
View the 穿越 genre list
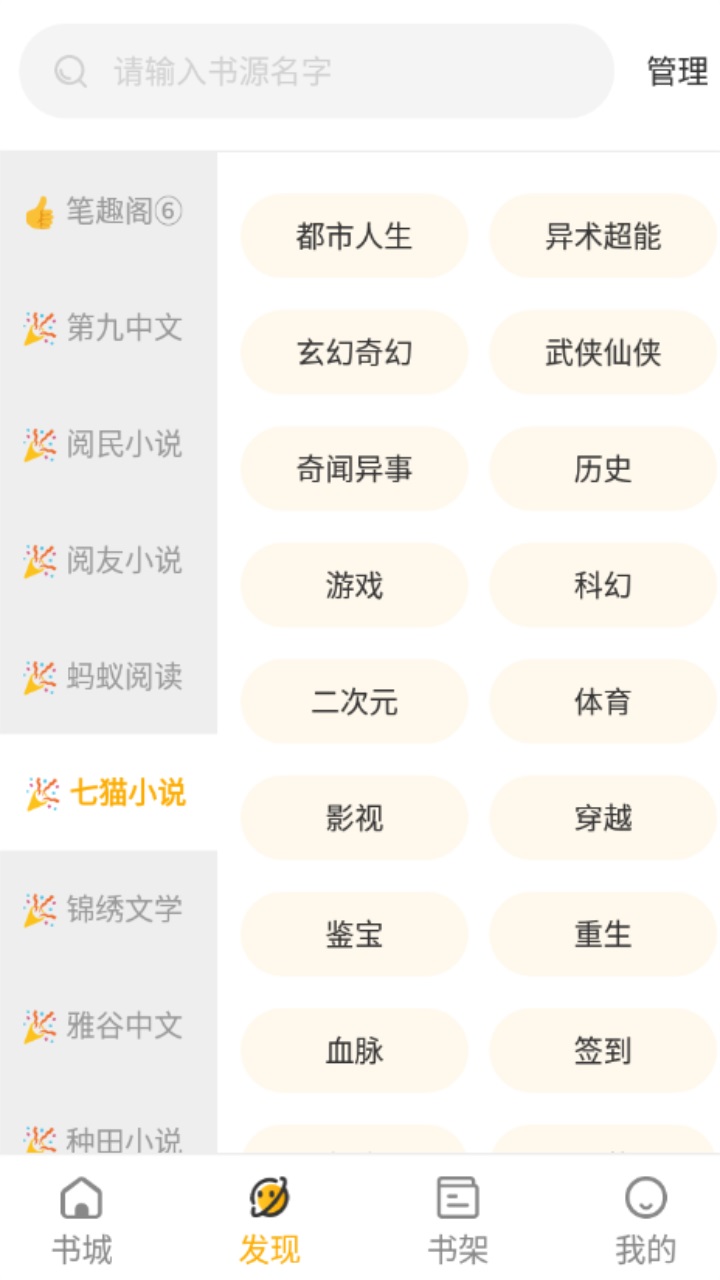pos(602,818)
